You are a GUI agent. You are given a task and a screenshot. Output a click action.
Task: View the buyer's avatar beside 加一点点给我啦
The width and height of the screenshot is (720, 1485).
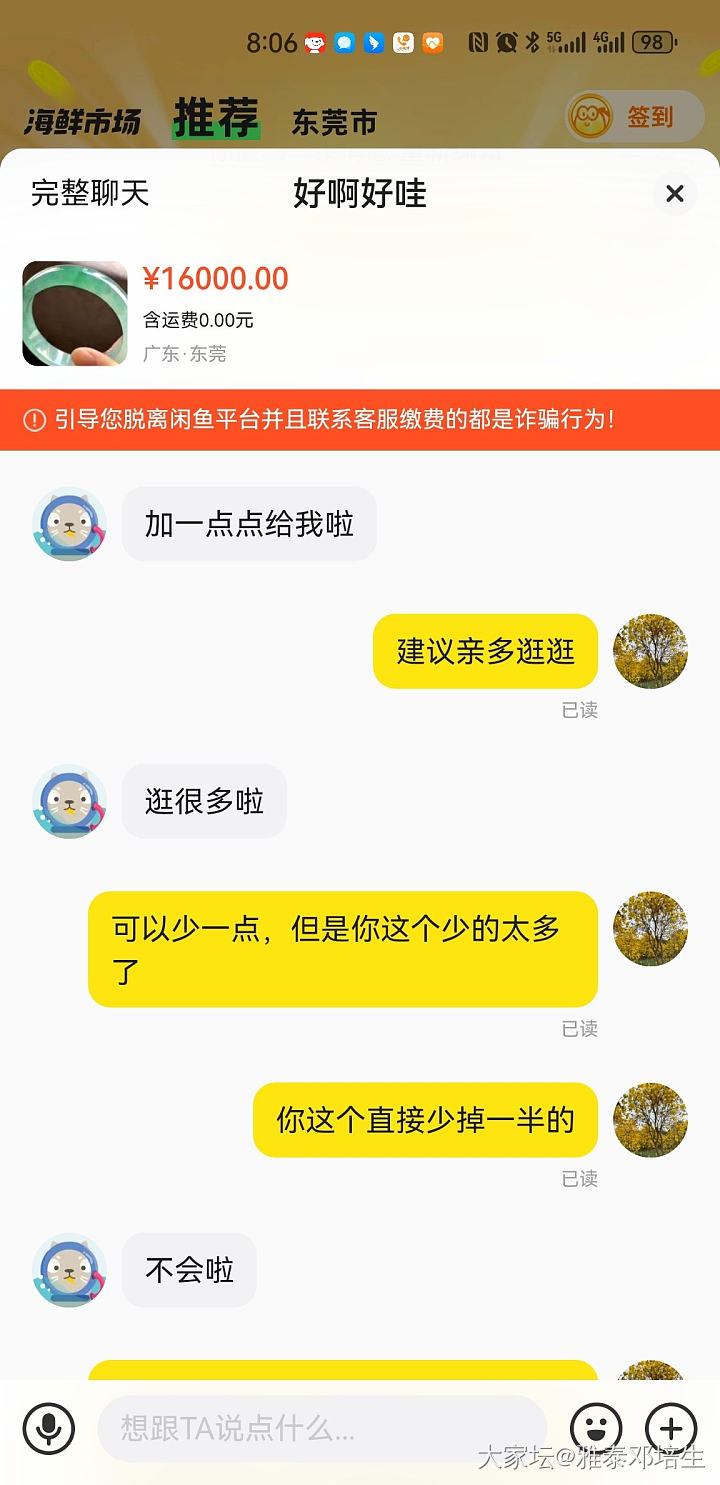[70, 524]
